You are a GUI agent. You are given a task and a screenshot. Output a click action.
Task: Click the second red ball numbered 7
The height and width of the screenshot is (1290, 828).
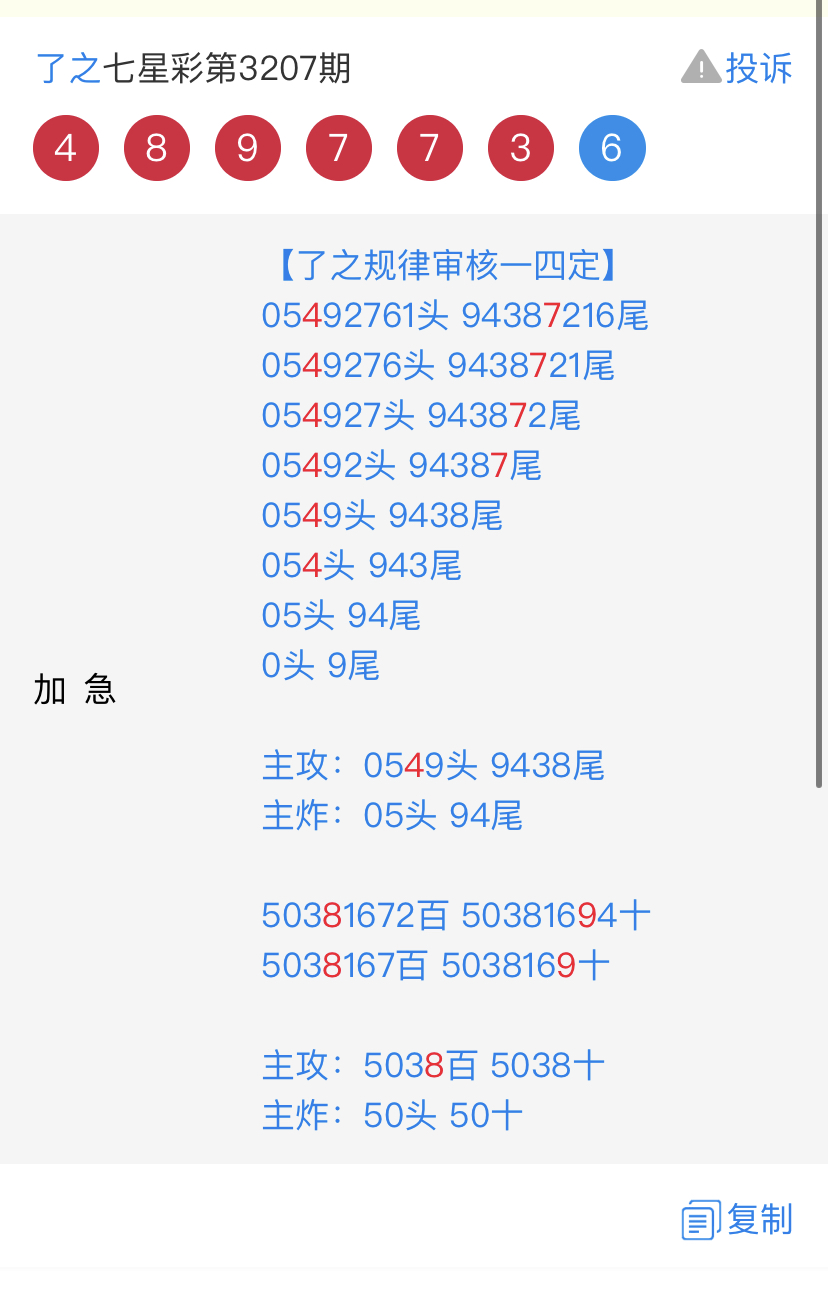[x=429, y=147]
